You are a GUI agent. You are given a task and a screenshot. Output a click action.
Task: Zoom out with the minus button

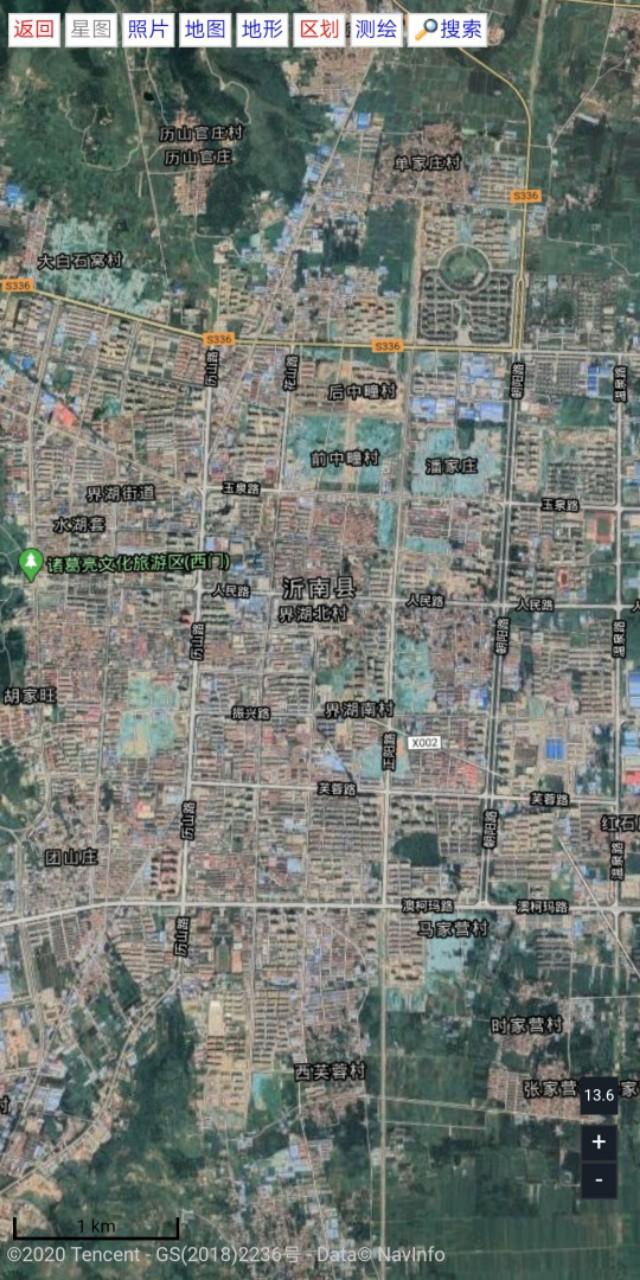(598, 1180)
